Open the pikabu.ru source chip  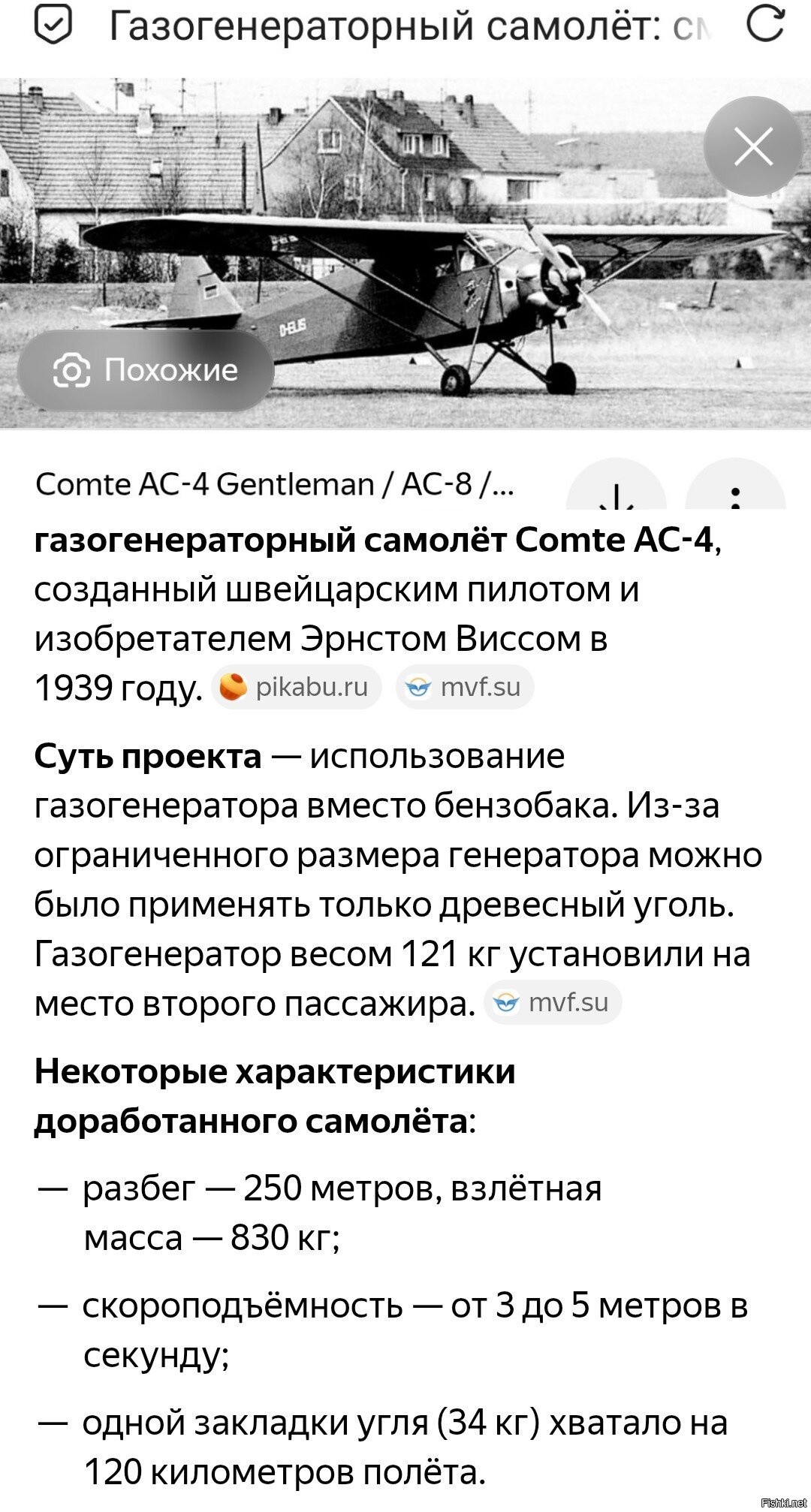pyautogui.click(x=297, y=687)
